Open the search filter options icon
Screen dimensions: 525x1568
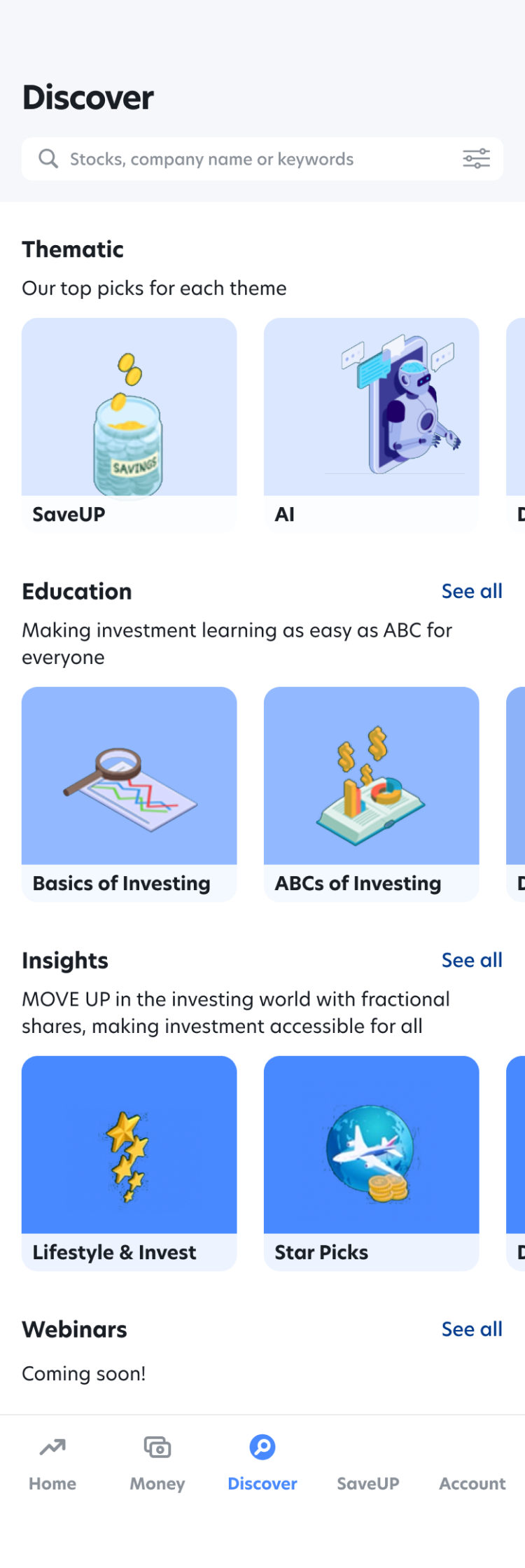(476, 159)
